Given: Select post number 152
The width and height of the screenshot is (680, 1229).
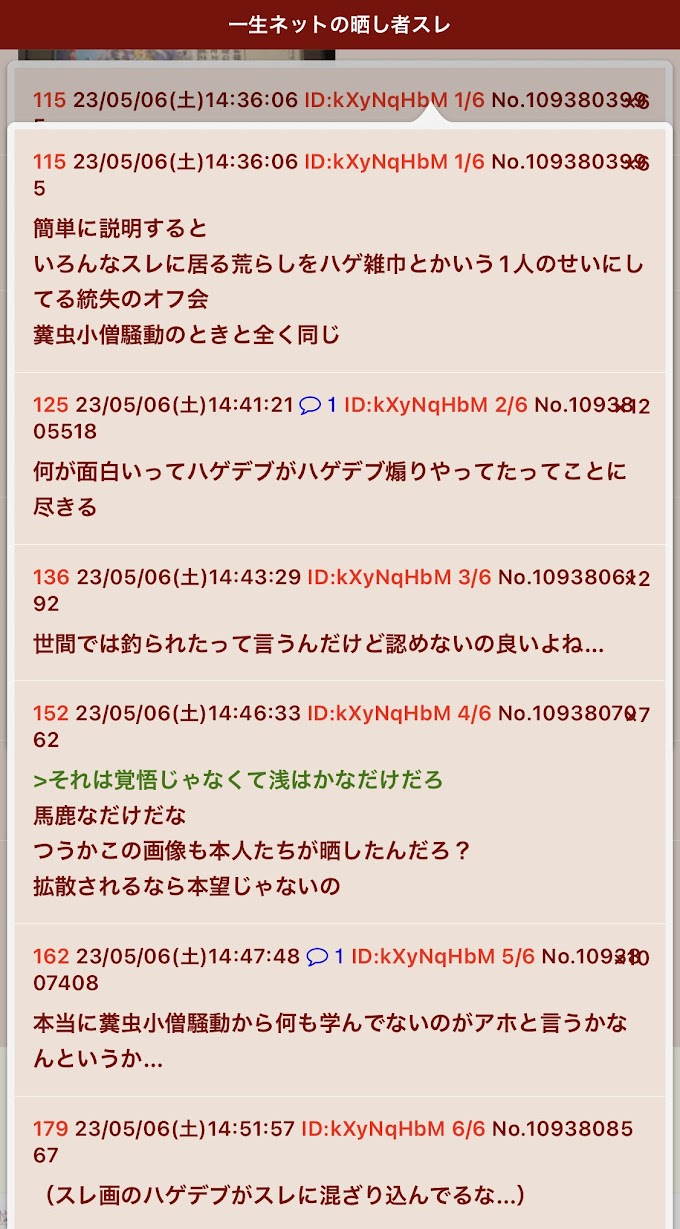Looking at the screenshot, I should (51, 713).
